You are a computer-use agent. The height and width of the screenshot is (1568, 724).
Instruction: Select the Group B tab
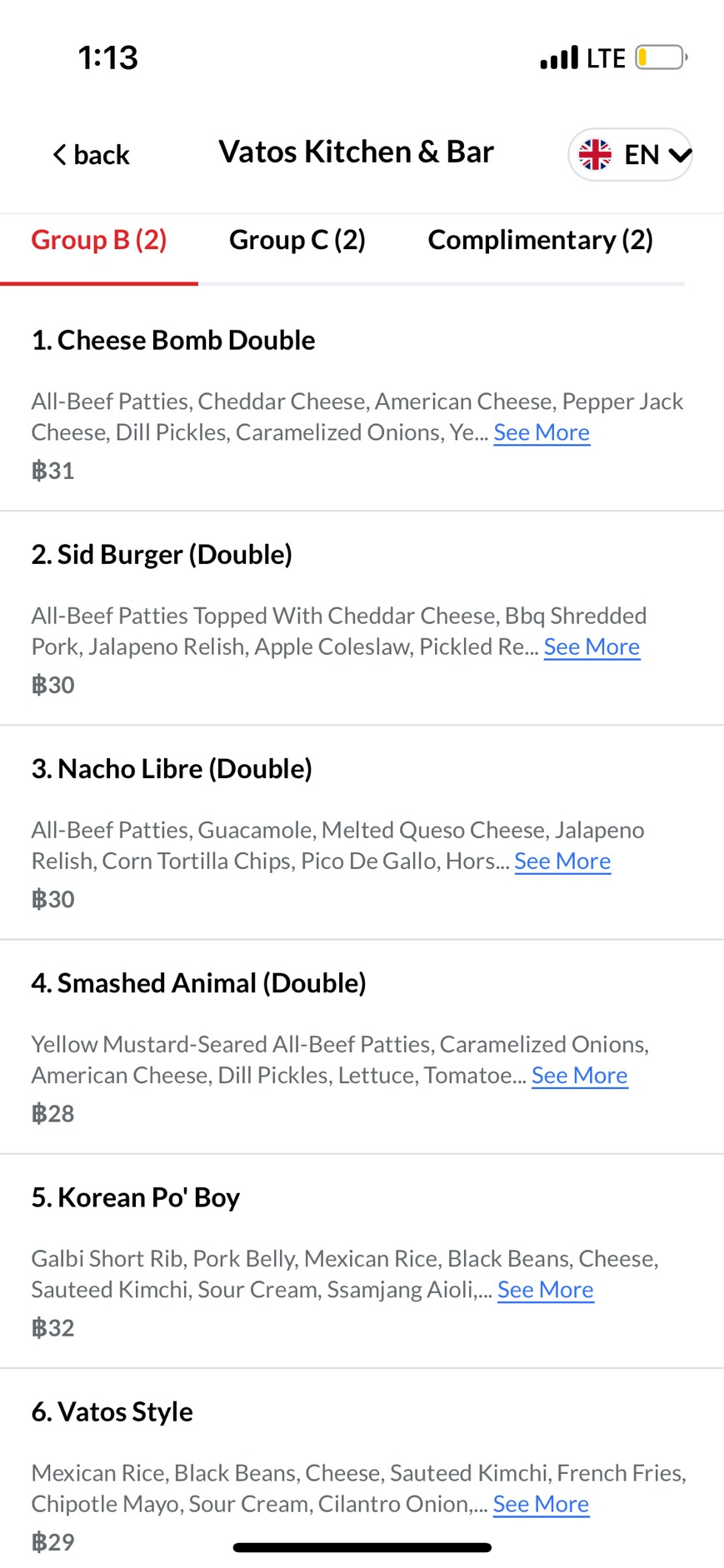click(x=99, y=241)
